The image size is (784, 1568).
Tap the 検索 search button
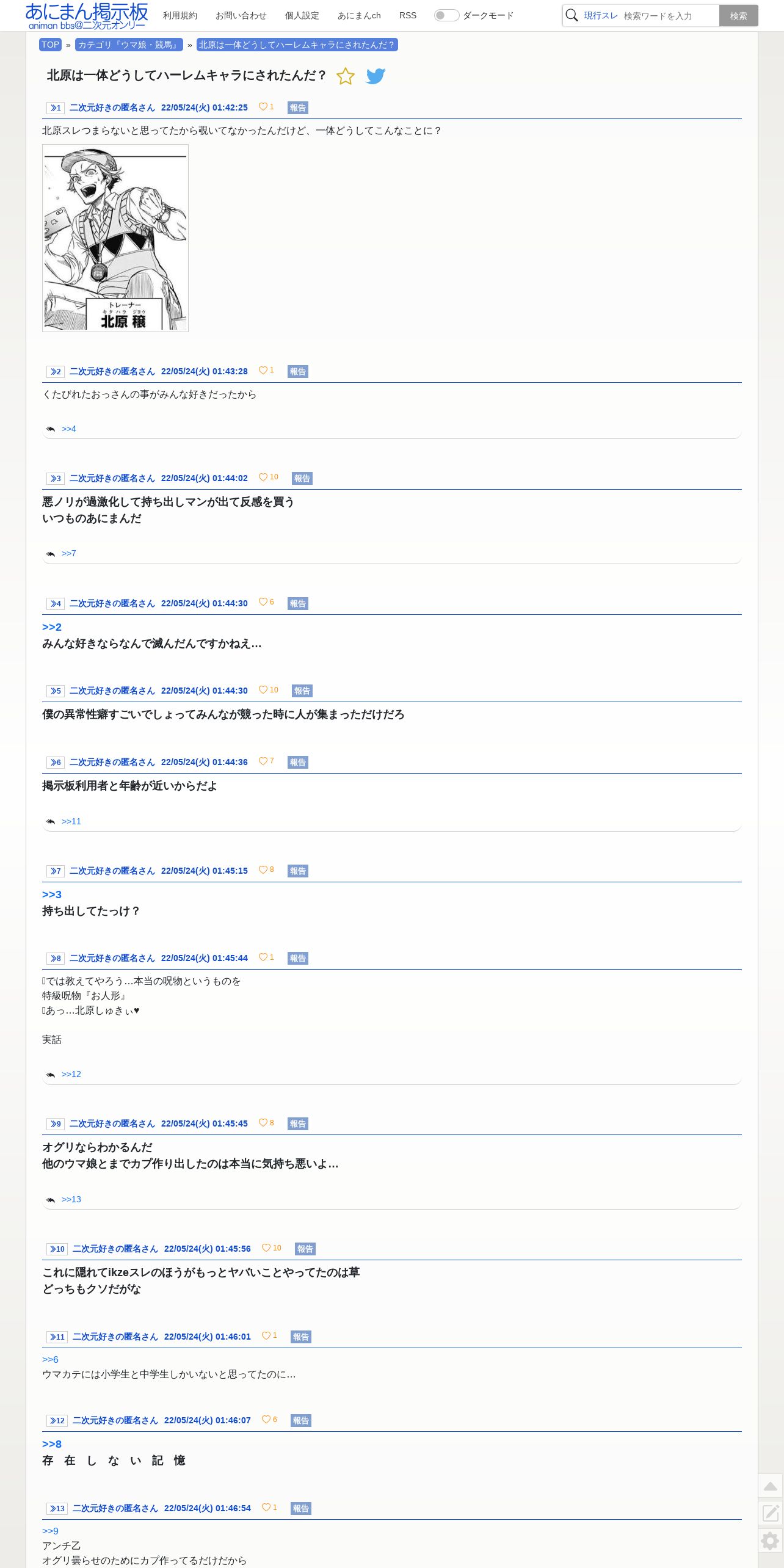point(738,16)
